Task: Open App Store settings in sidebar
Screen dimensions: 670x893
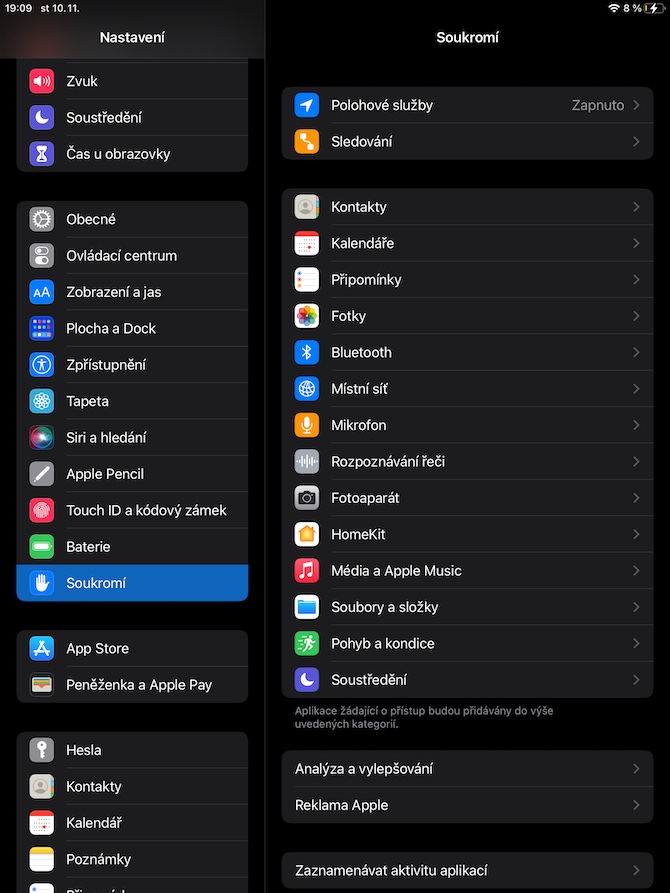Action: (132, 648)
